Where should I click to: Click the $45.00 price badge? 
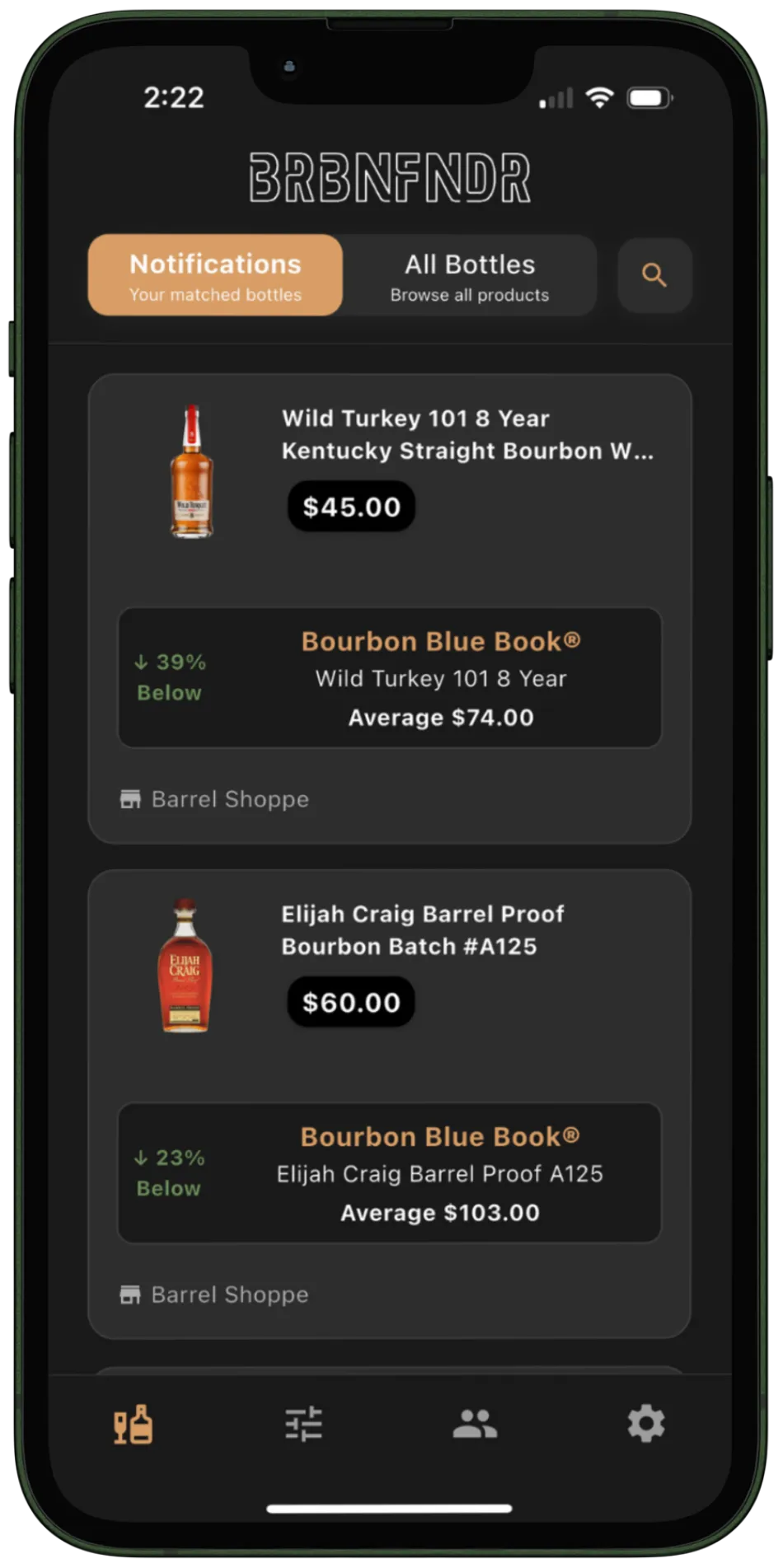[x=350, y=506]
